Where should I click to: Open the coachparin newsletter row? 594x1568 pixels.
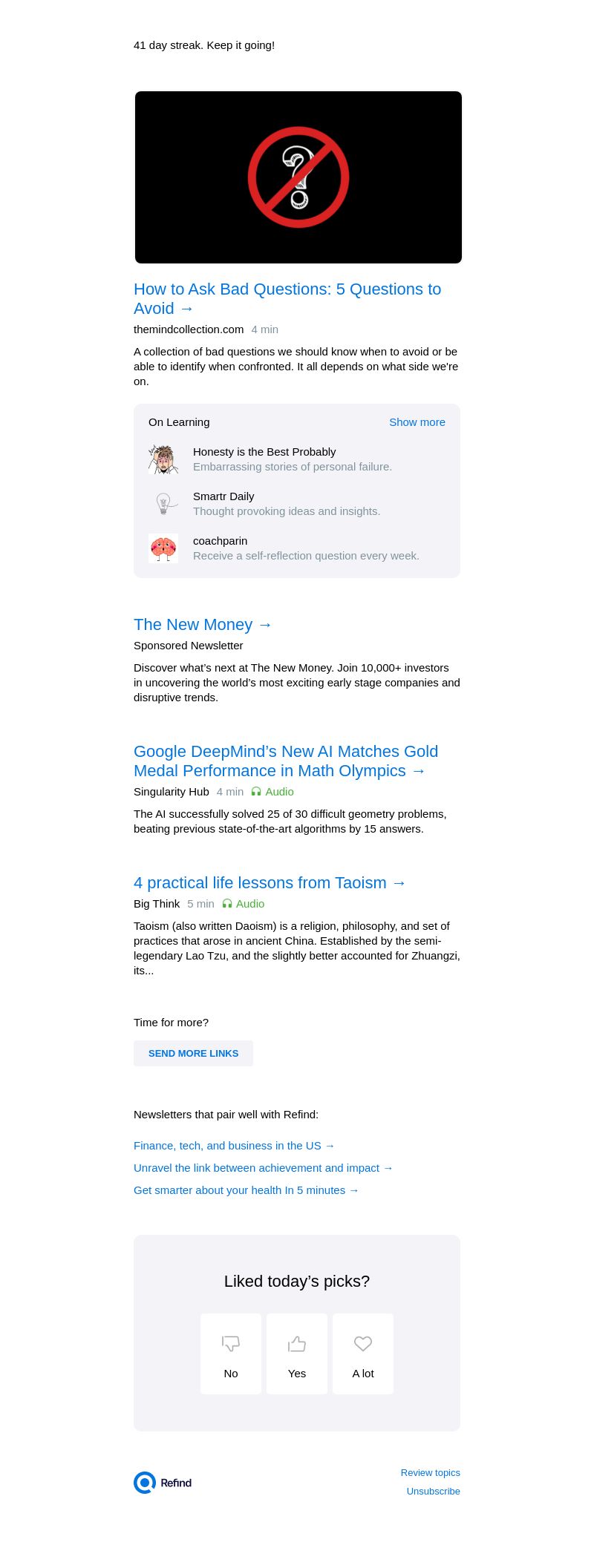297,548
